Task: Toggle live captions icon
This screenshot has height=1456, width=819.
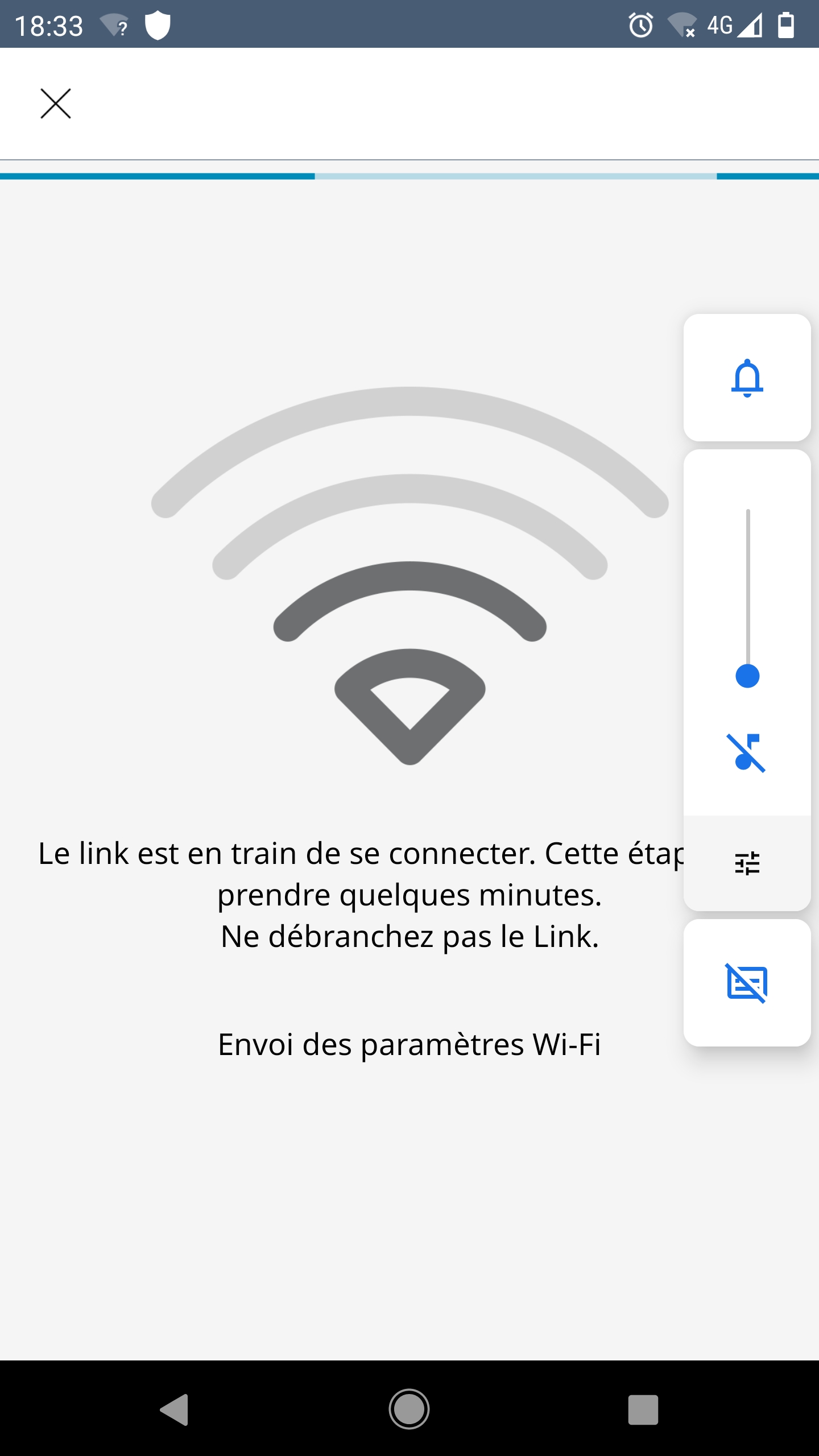Action: point(747,983)
